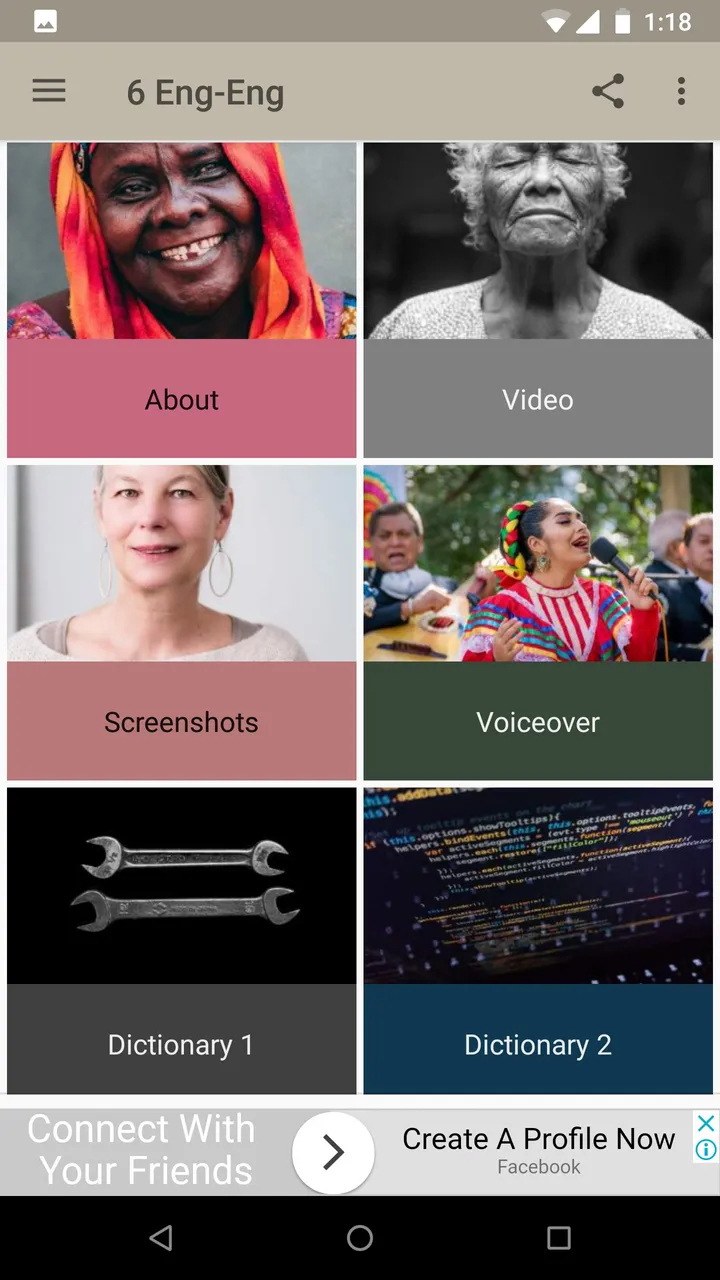Image resolution: width=720 pixels, height=1280 pixels.
Task: Launch Dictionary 2
Action: click(x=538, y=940)
